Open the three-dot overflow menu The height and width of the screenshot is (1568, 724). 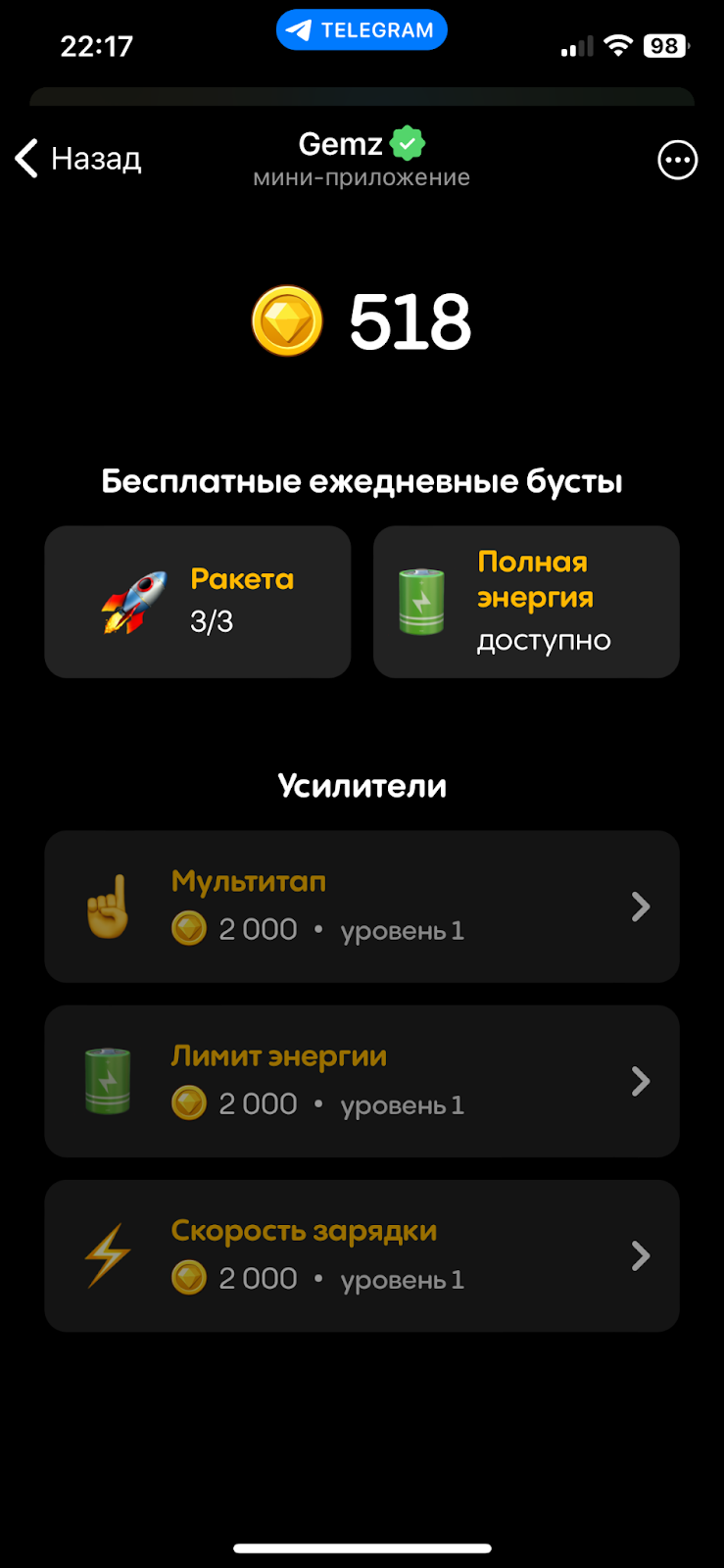[x=677, y=160]
